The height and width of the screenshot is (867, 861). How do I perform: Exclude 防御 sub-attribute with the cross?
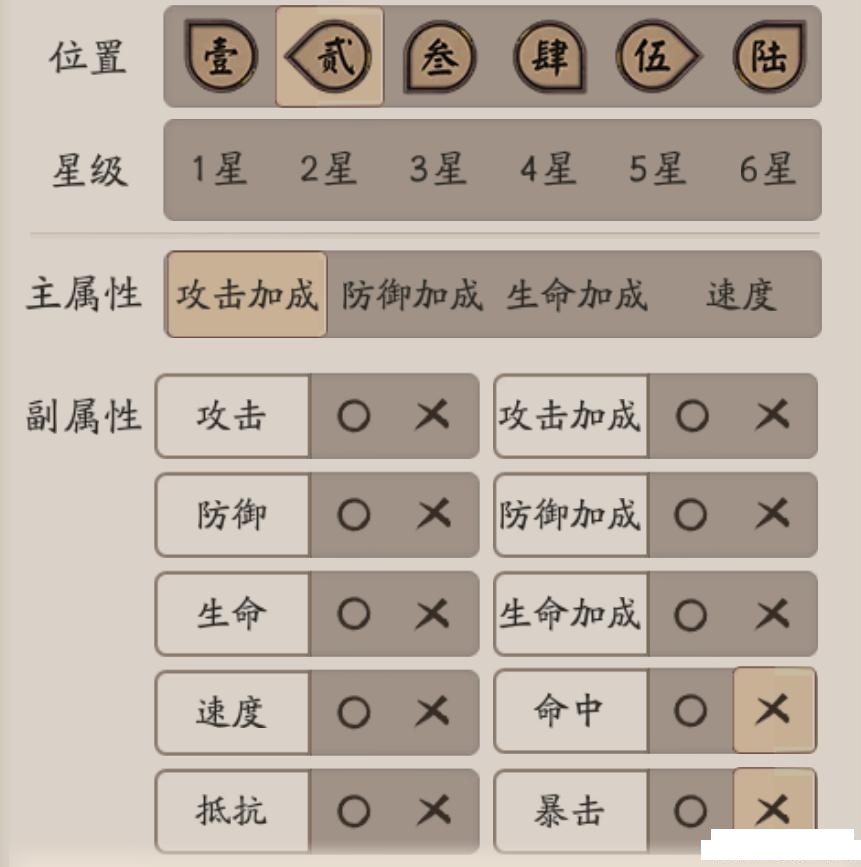433,514
